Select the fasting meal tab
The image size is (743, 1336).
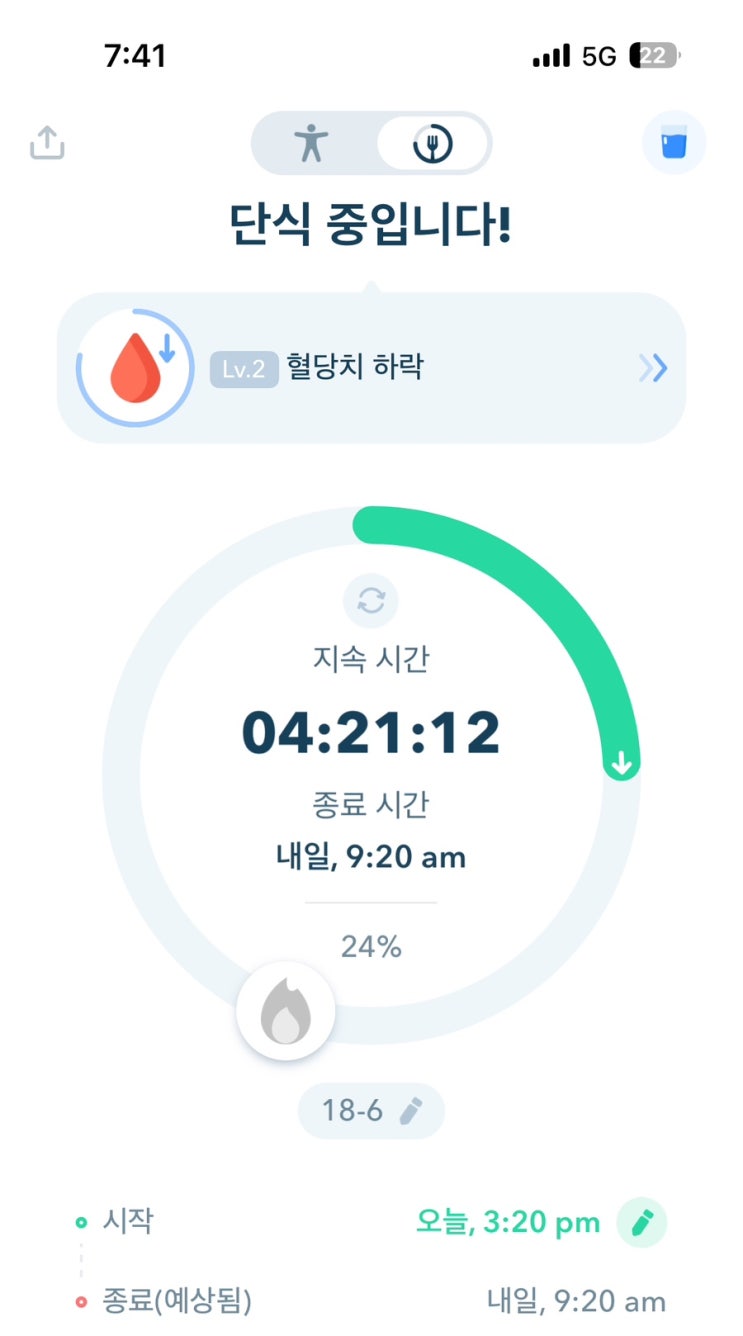[432, 144]
